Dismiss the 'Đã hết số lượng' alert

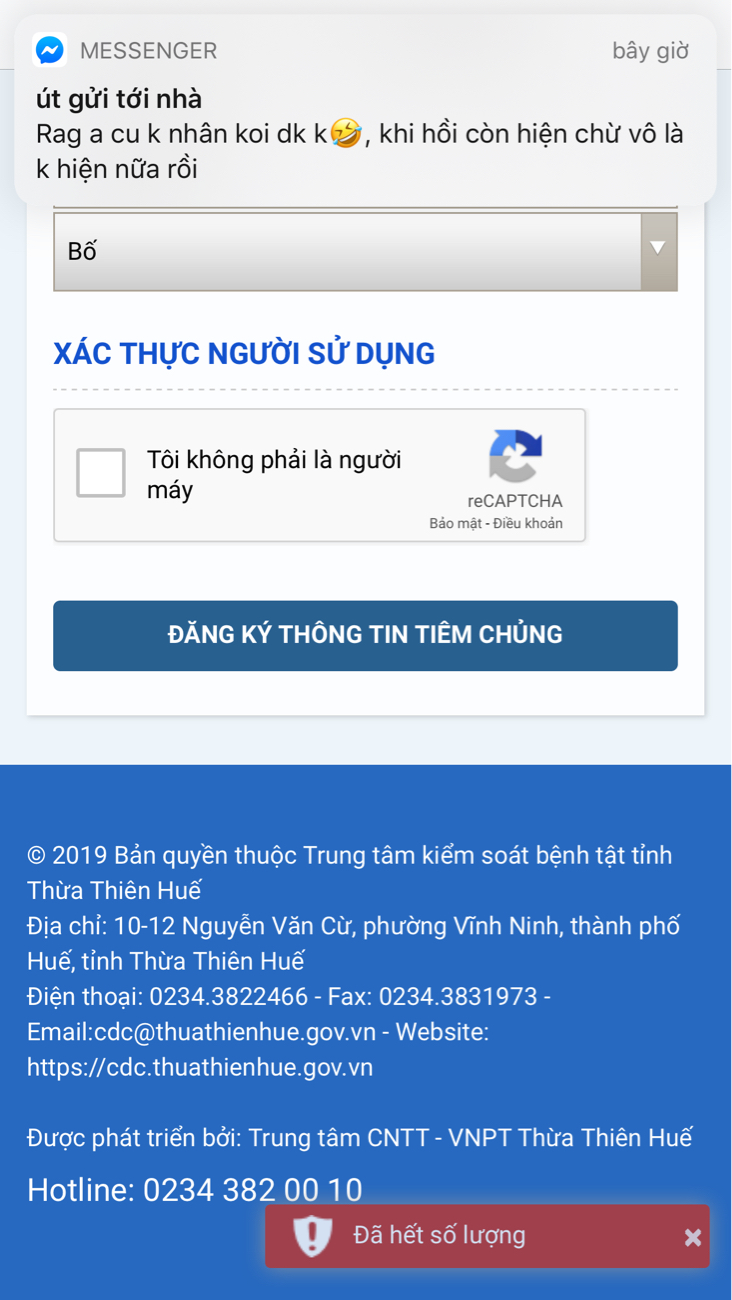692,1238
